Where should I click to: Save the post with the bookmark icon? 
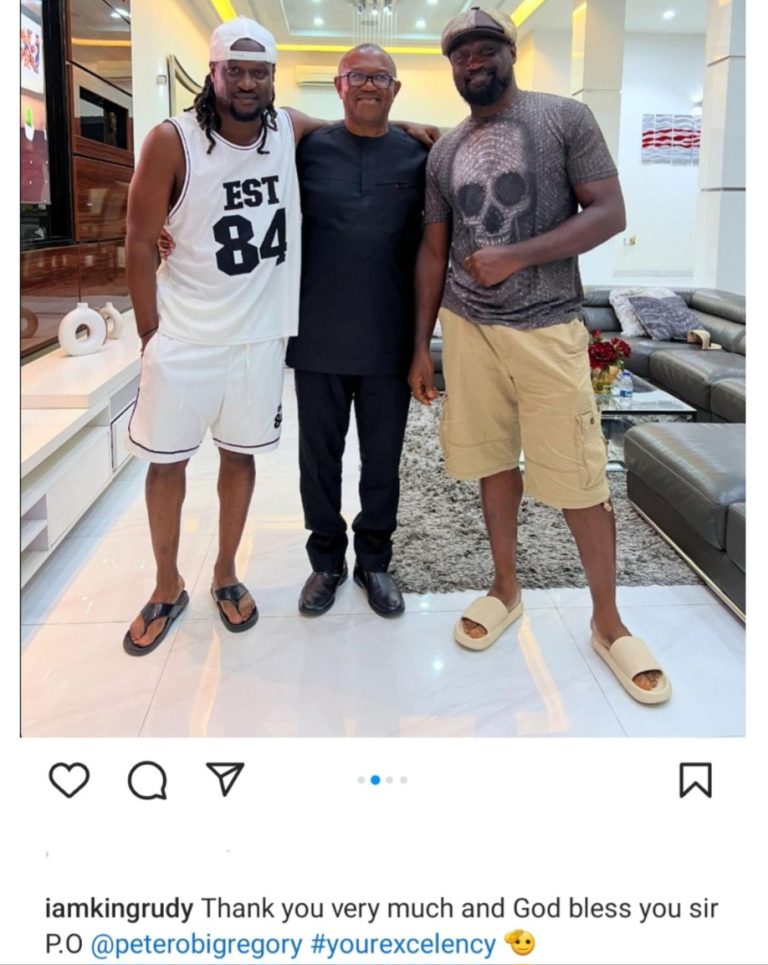695,780
